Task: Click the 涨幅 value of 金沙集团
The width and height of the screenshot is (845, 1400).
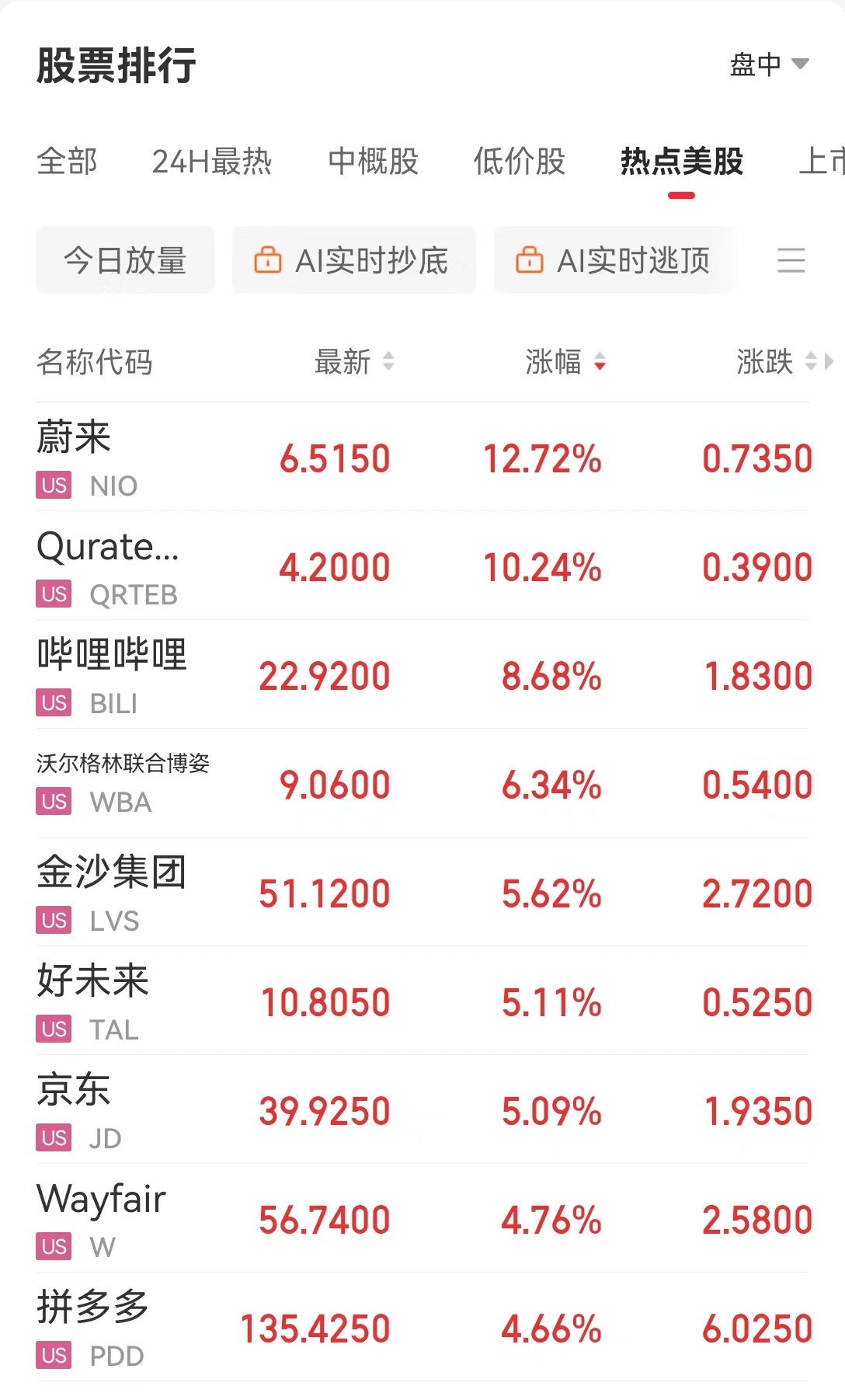Action: click(x=551, y=893)
